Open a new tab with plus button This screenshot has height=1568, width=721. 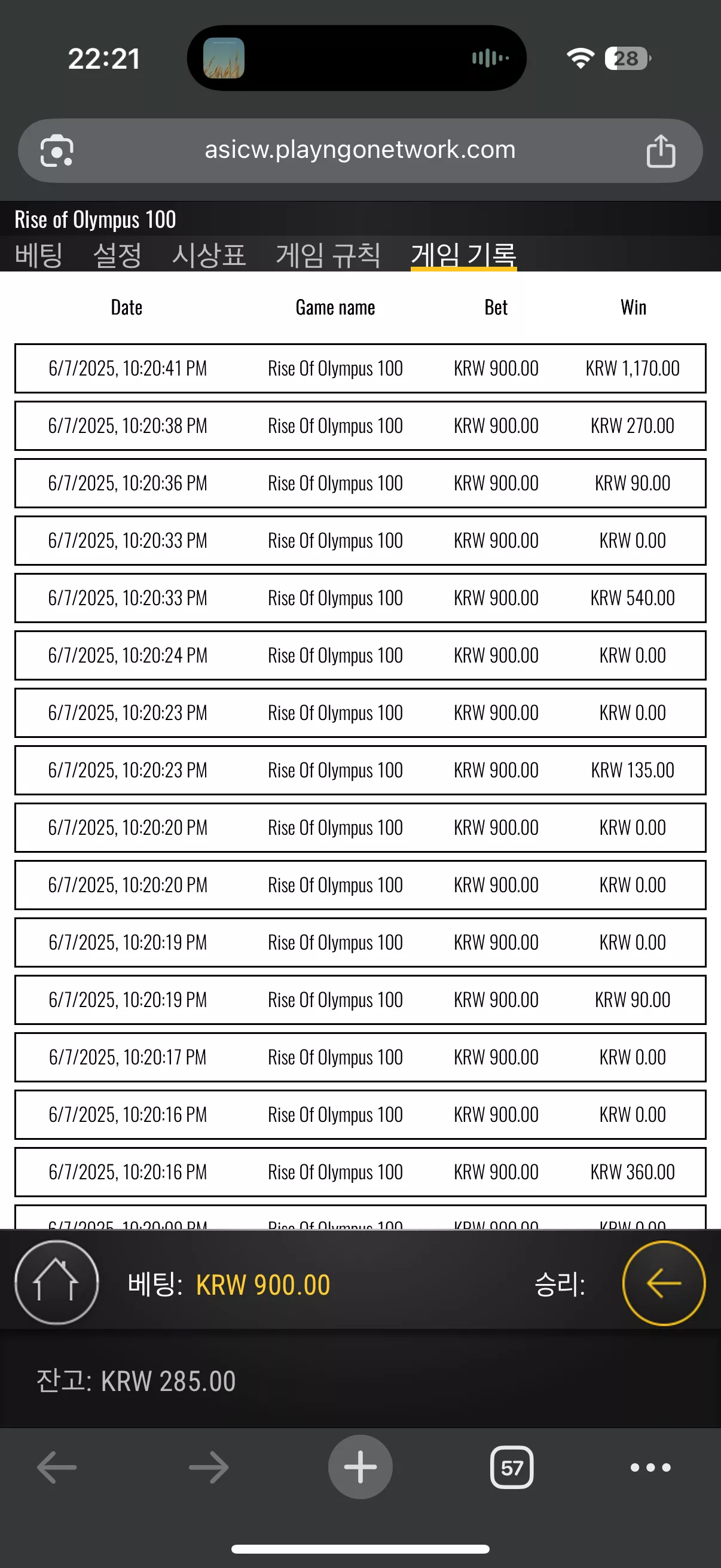(x=360, y=1467)
